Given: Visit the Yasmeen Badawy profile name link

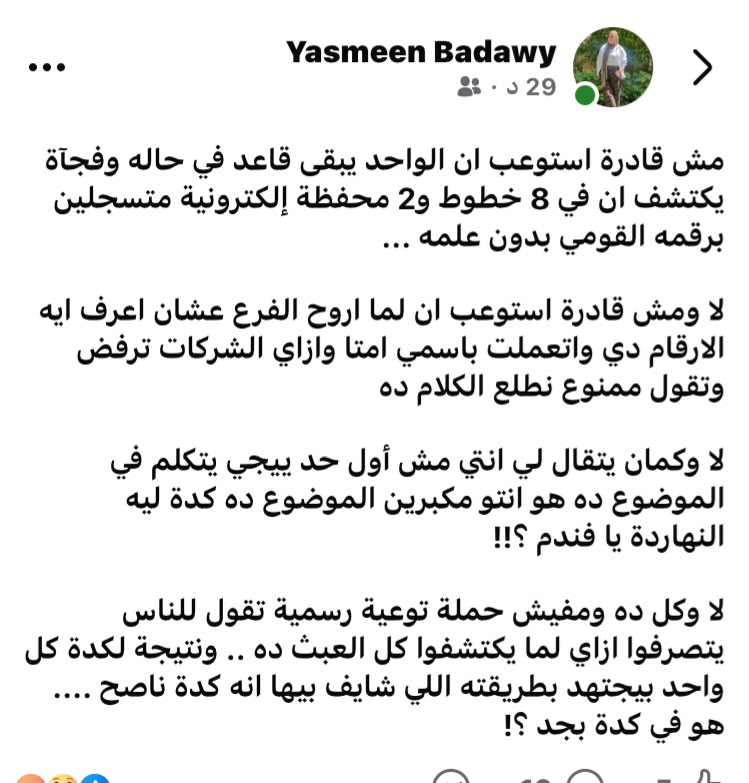Looking at the screenshot, I should (x=421, y=52).
